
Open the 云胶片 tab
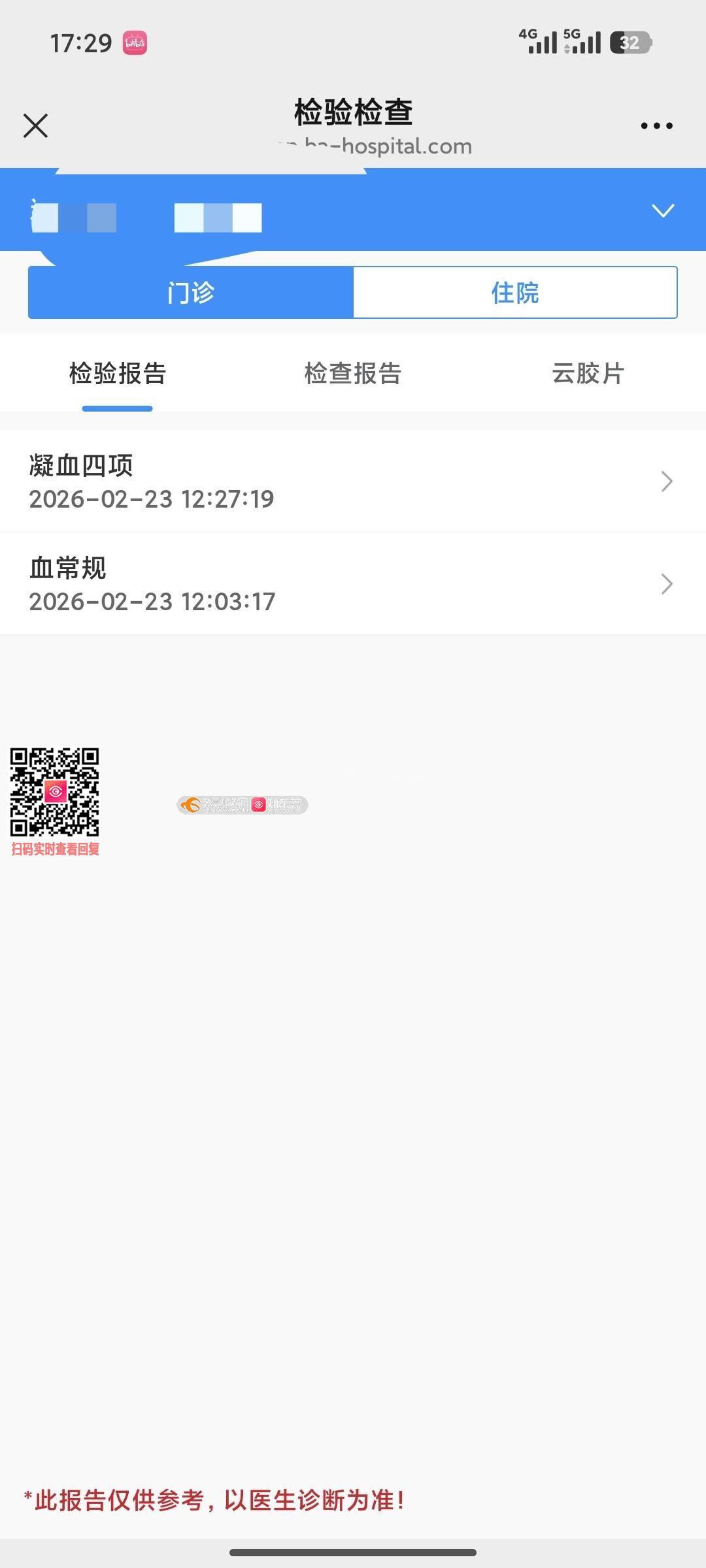[588, 374]
